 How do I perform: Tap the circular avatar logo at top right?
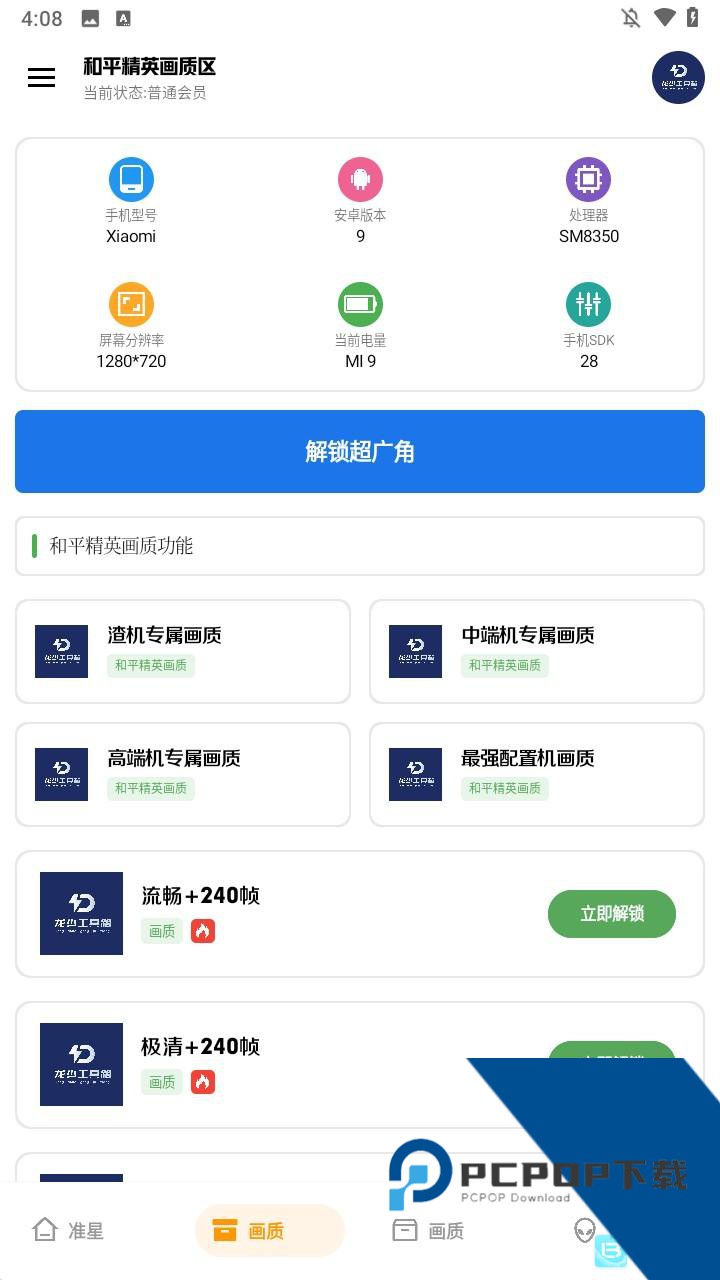(x=678, y=77)
